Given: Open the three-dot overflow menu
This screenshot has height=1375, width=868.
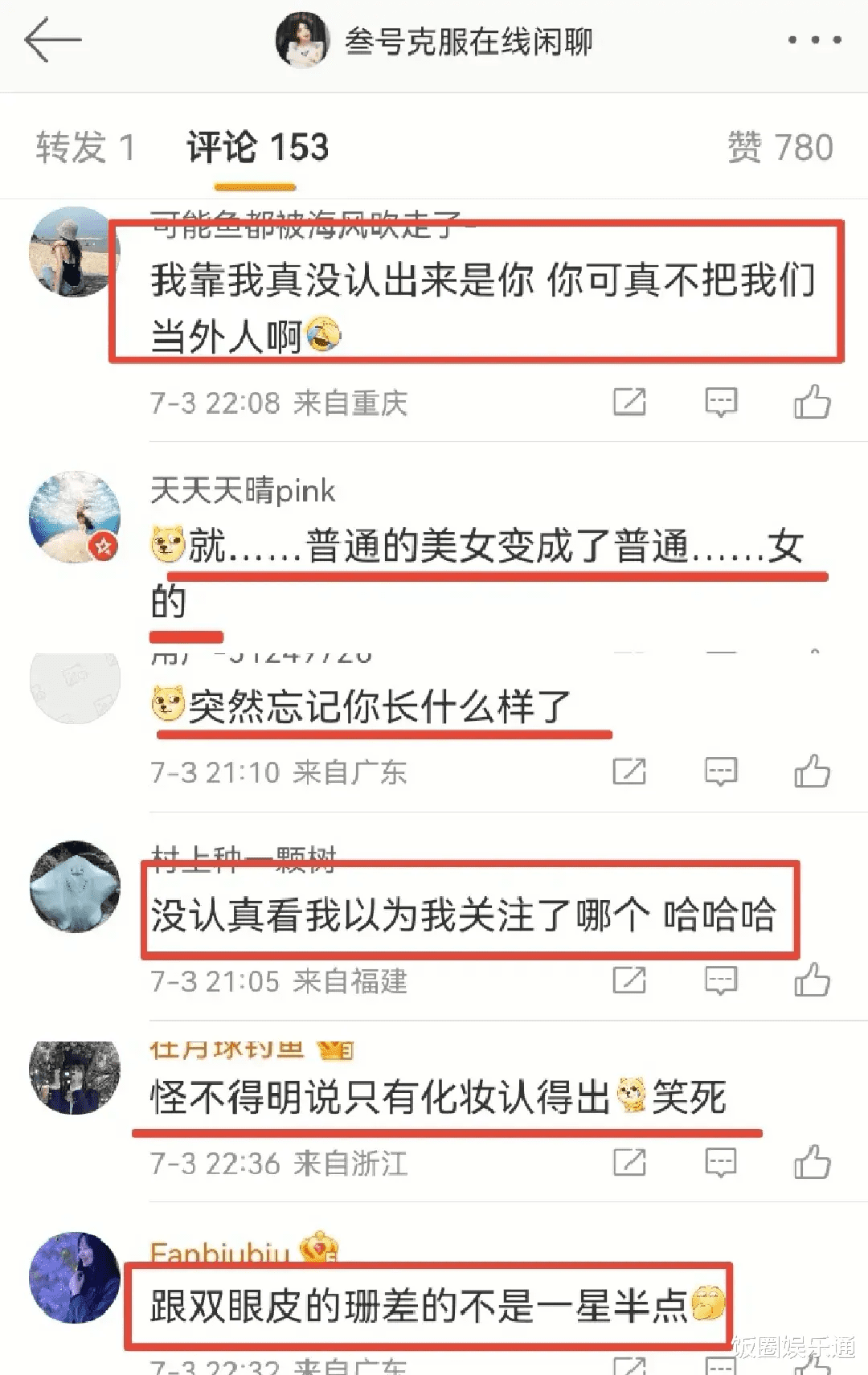Looking at the screenshot, I should pos(814,39).
